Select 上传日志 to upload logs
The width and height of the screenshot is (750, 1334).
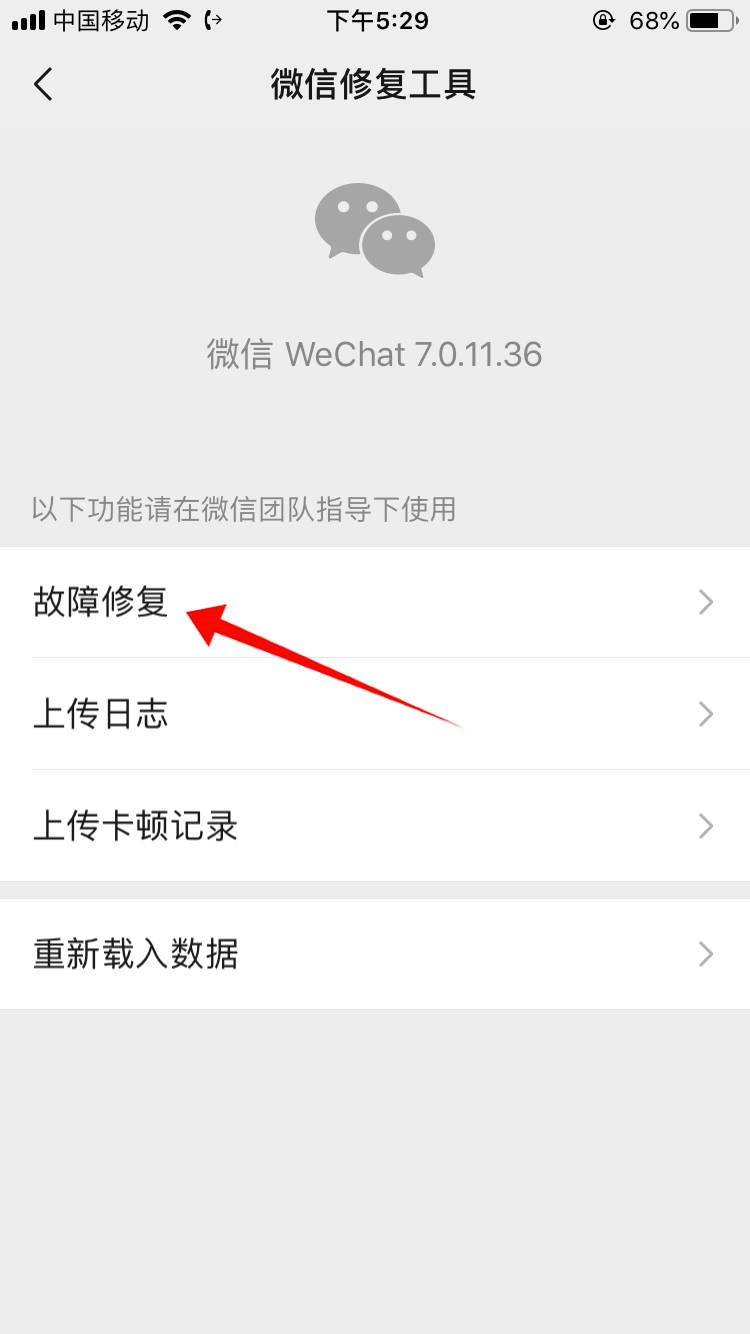pyautogui.click(x=100, y=714)
